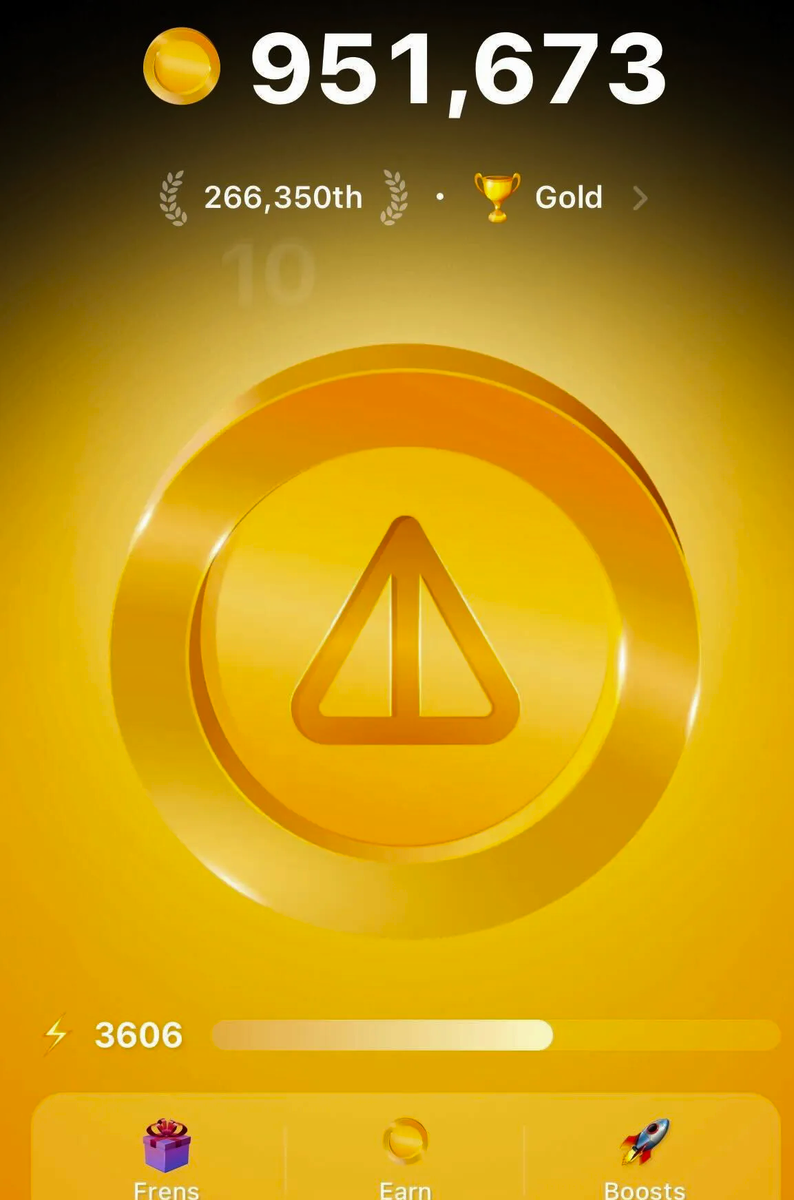Image resolution: width=794 pixels, height=1200 pixels.
Task: Expand league details using the right chevron
Action: click(640, 197)
